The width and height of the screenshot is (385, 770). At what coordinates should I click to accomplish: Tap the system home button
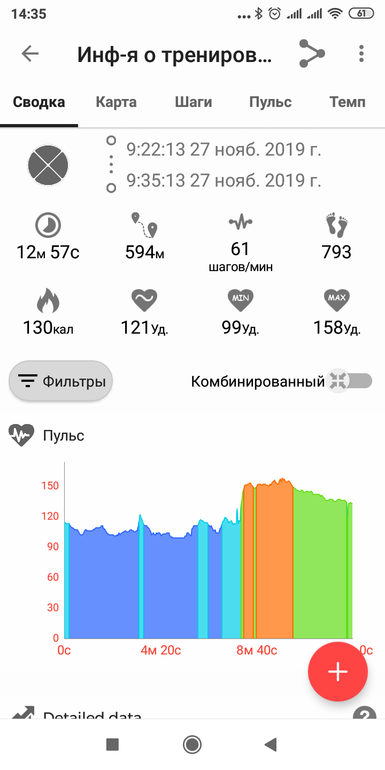(192, 744)
